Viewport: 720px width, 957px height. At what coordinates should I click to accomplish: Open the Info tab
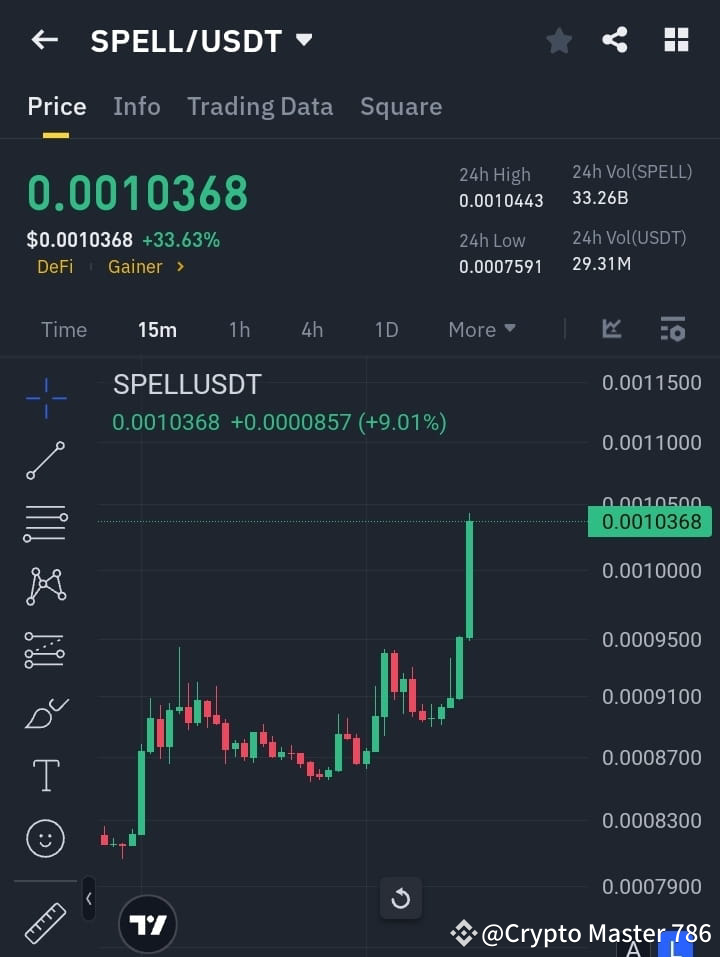pyautogui.click(x=137, y=106)
